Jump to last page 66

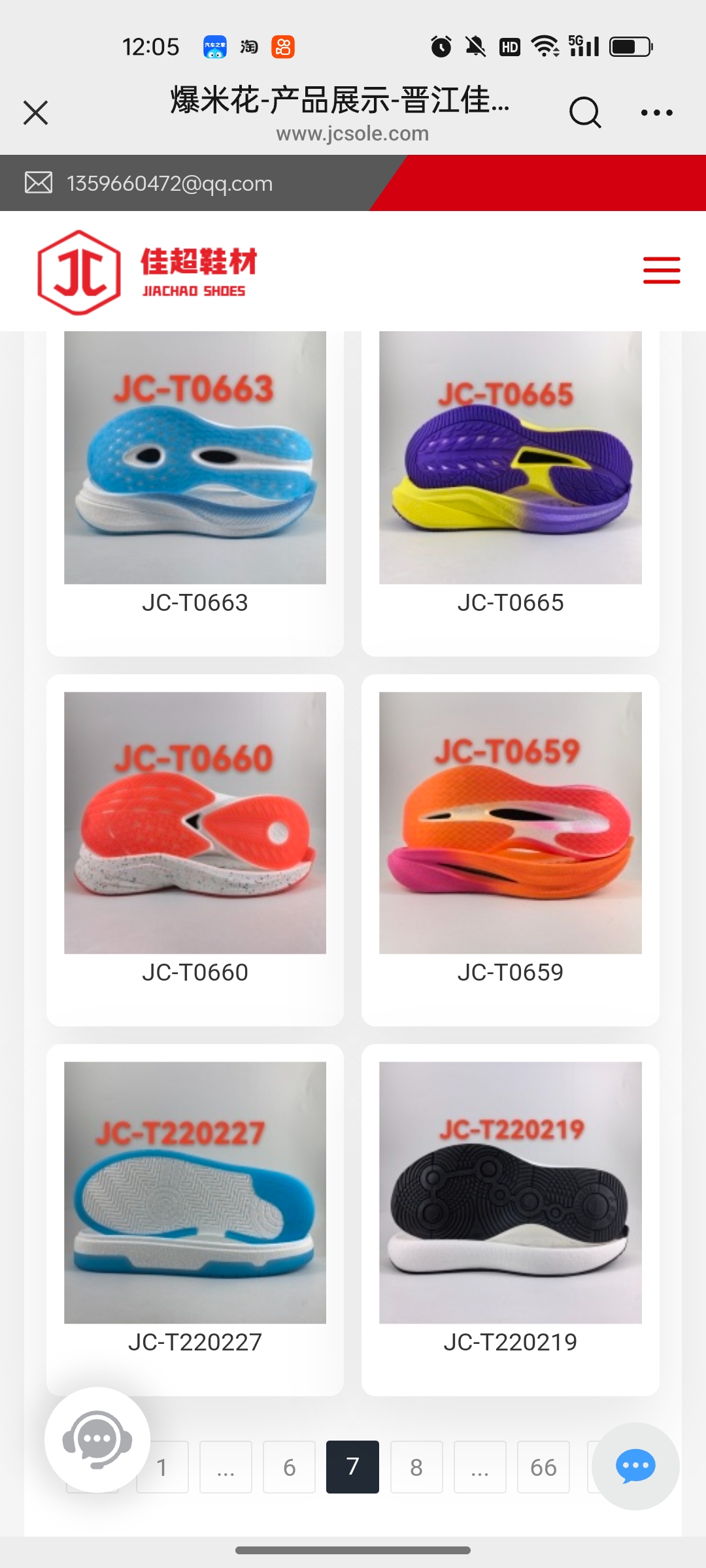[x=543, y=1467]
